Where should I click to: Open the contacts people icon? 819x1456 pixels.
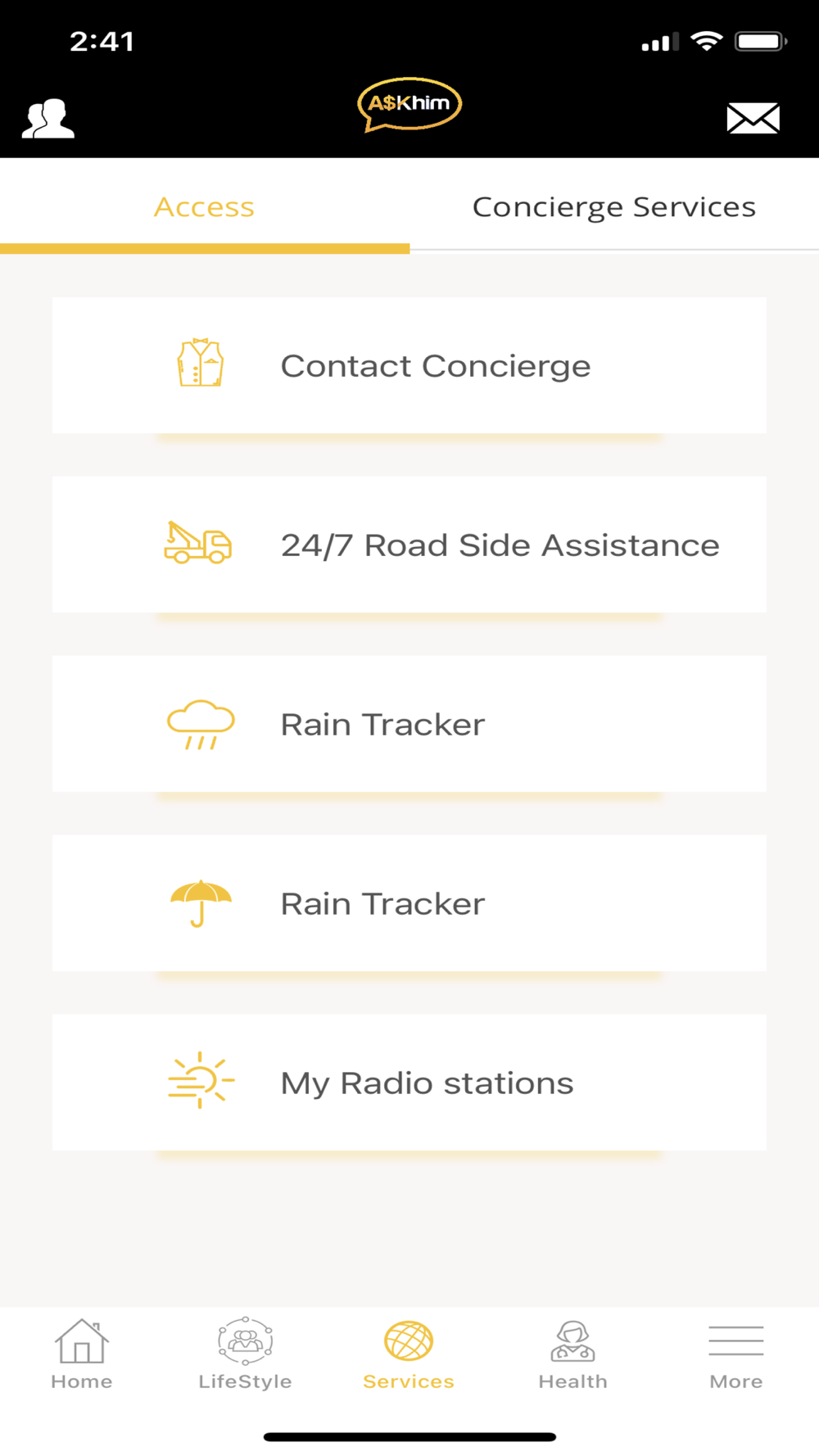coord(48,119)
